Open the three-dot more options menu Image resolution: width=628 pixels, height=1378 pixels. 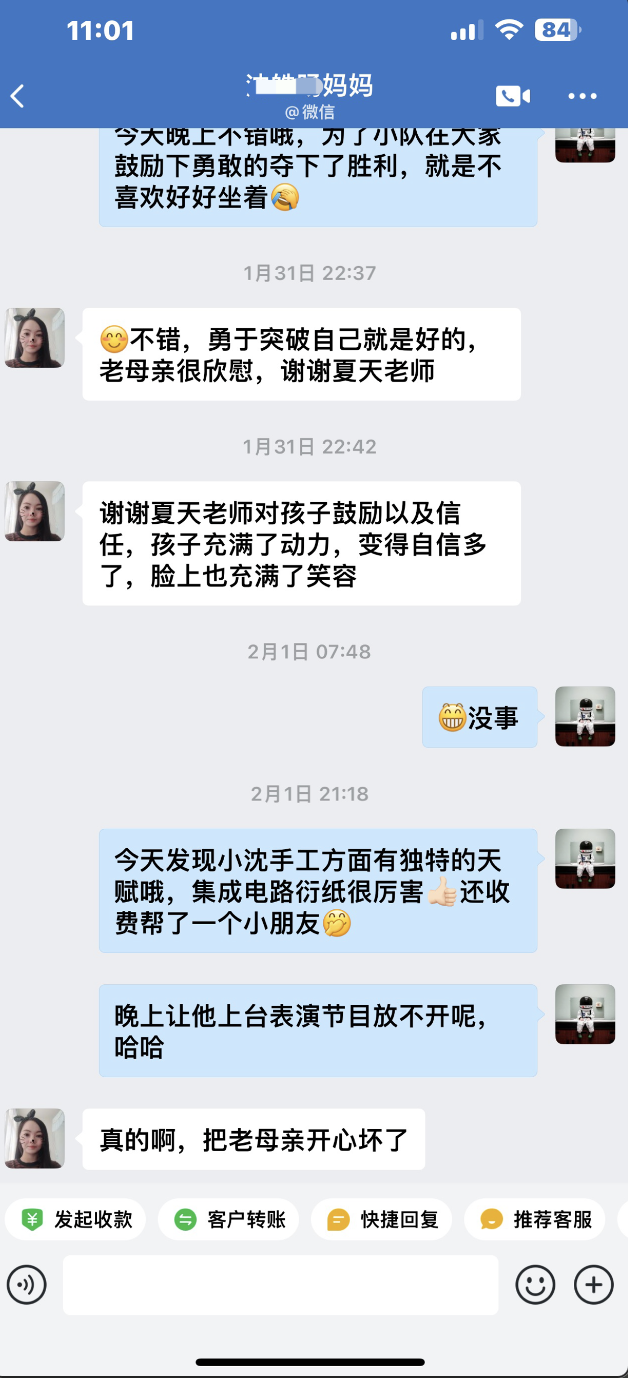pyautogui.click(x=582, y=96)
